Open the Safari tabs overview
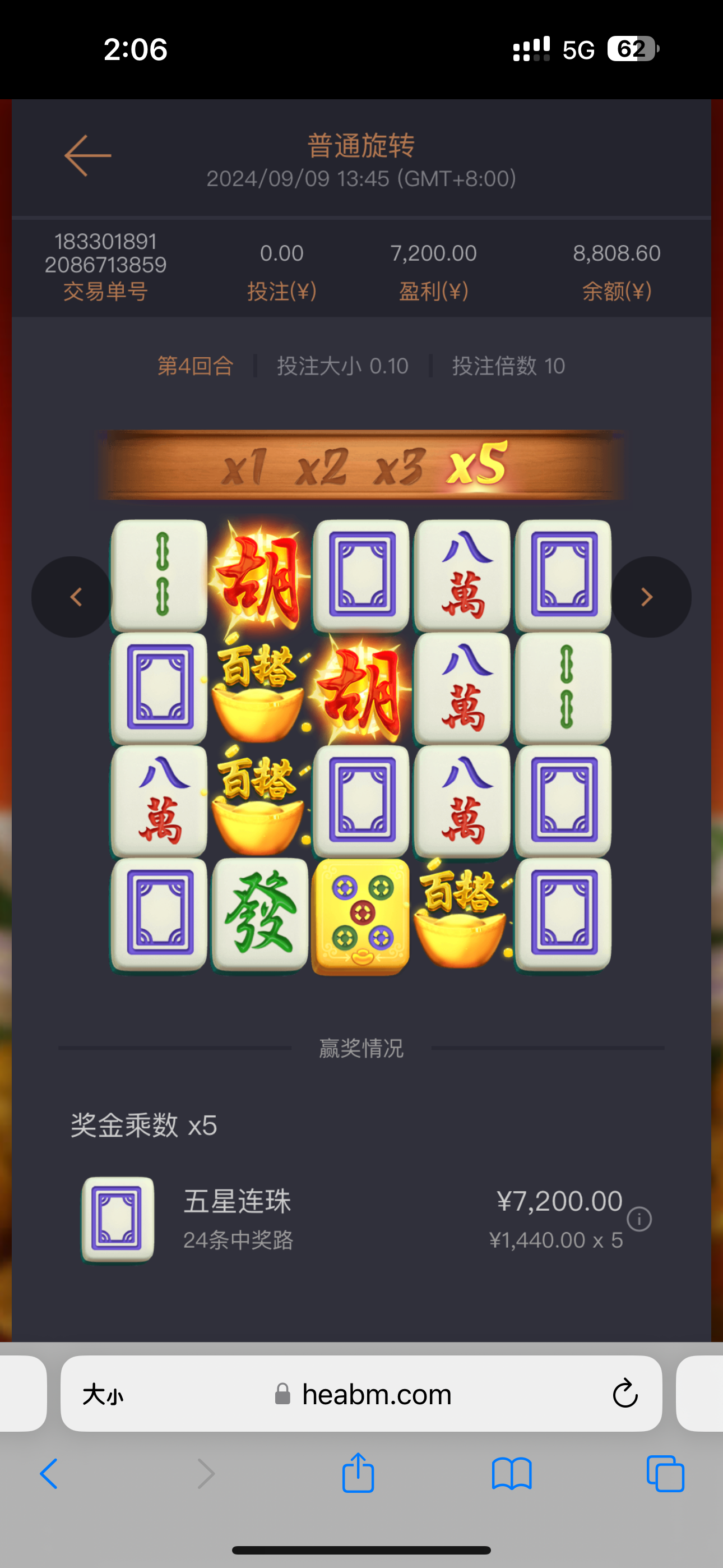Viewport: 723px width, 1568px height. [665, 1474]
